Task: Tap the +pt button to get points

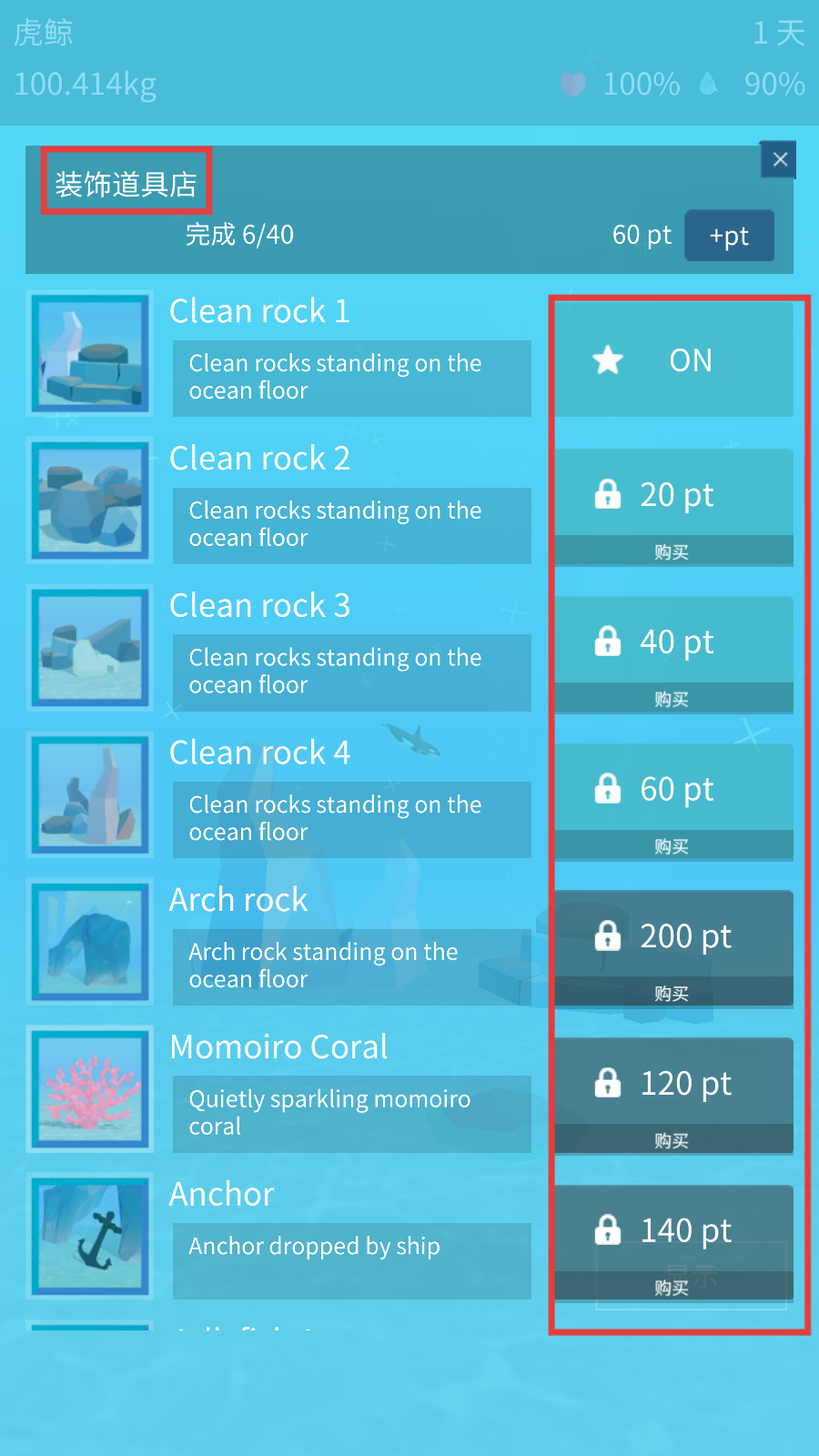Action: pyautogui.click(x=729, y=236)
